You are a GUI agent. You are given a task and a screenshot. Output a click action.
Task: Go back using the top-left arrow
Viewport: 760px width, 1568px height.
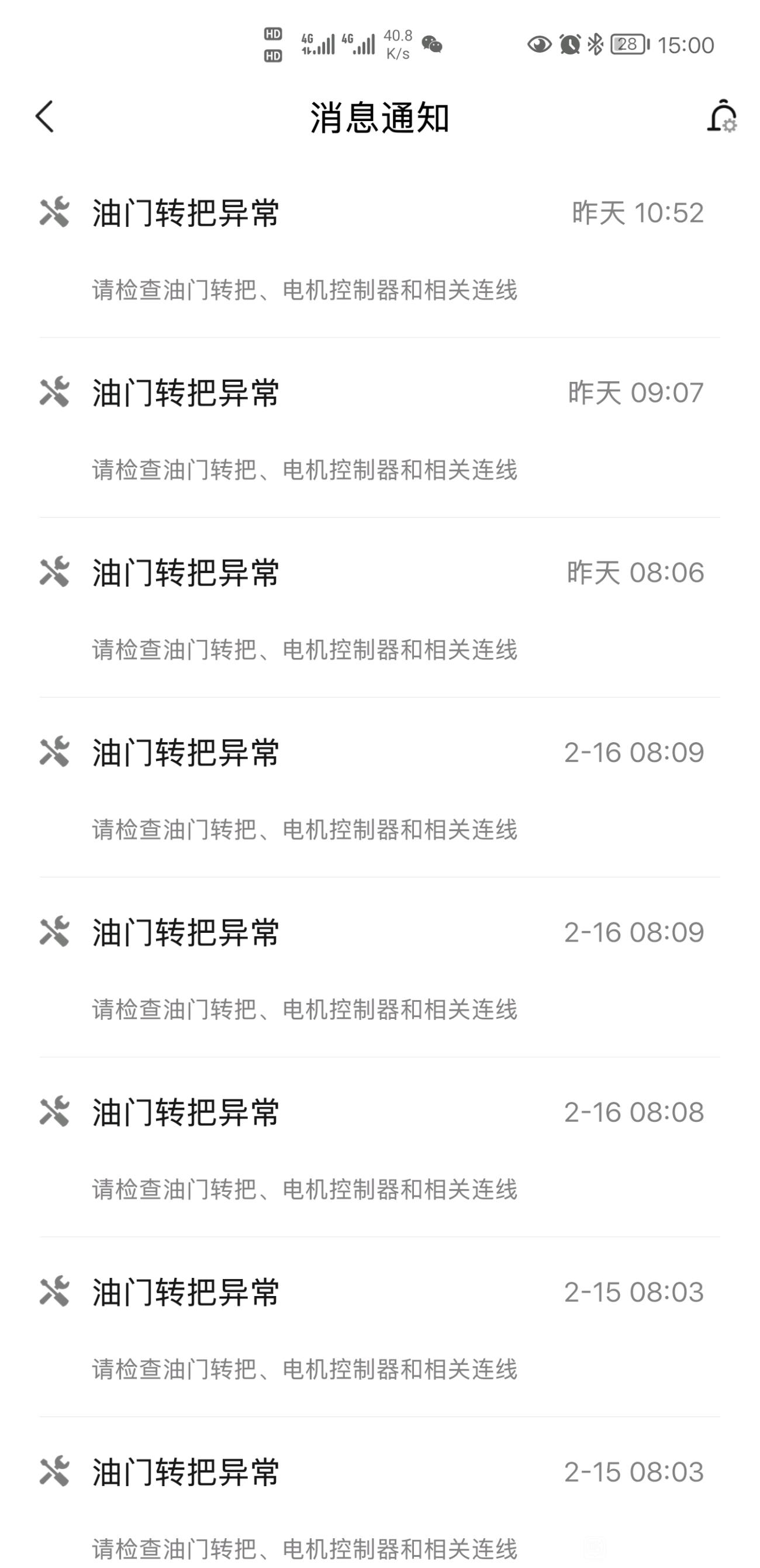click(x=45, y=116)
